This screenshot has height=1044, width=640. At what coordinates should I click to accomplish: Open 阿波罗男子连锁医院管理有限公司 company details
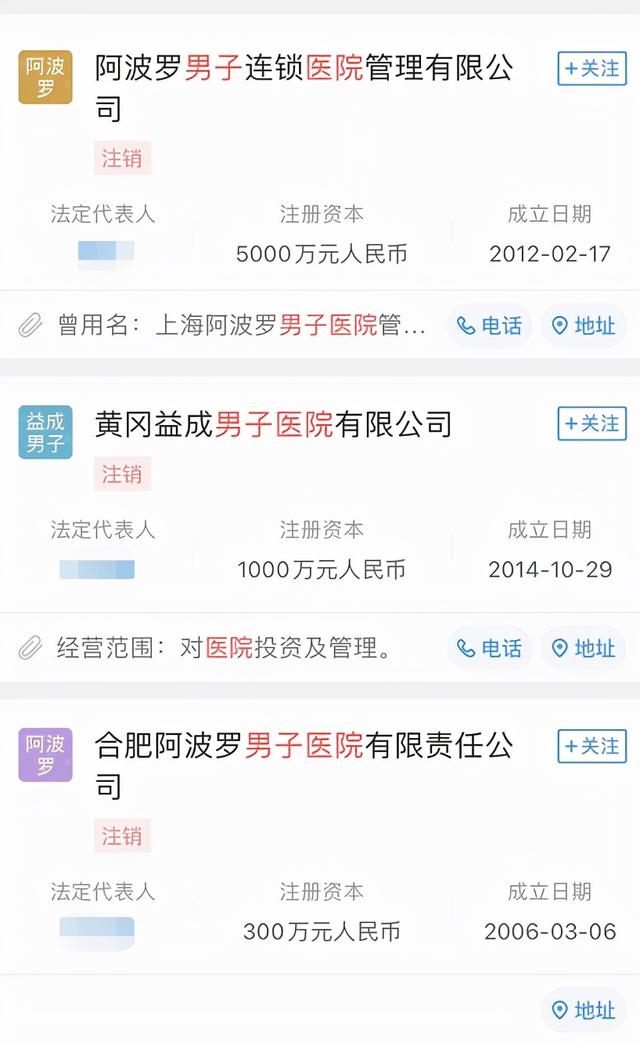tap(303, 87)
